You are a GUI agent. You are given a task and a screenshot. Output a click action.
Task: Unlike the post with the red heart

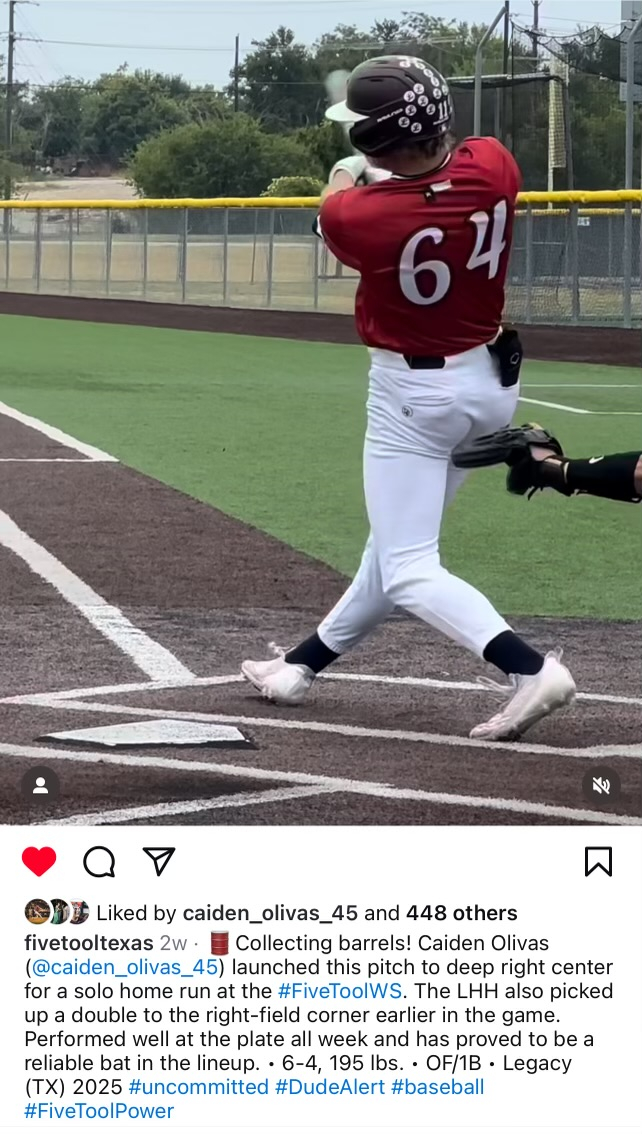(39, 861)
